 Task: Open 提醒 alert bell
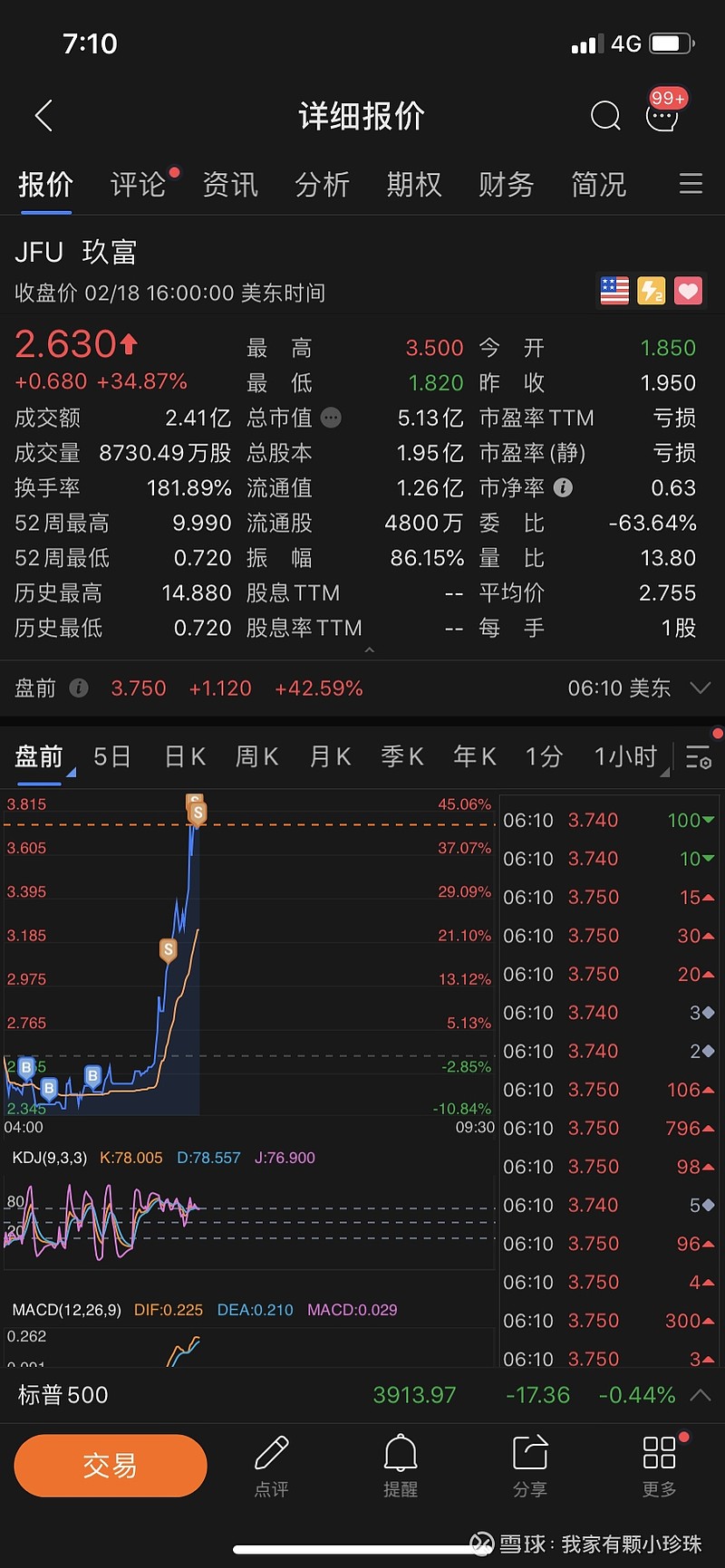(401, 1466)
